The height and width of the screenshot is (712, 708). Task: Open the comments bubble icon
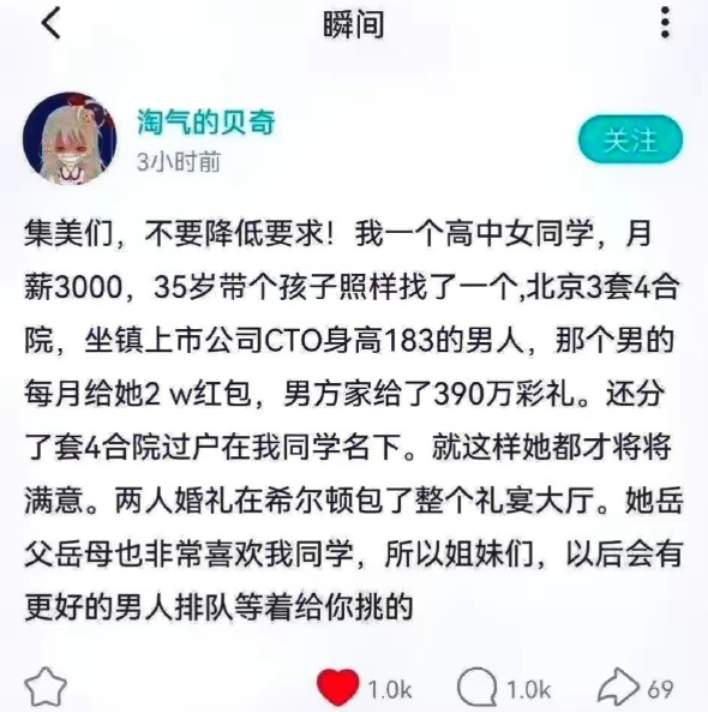pyautogui.click(x=478, y=687)
